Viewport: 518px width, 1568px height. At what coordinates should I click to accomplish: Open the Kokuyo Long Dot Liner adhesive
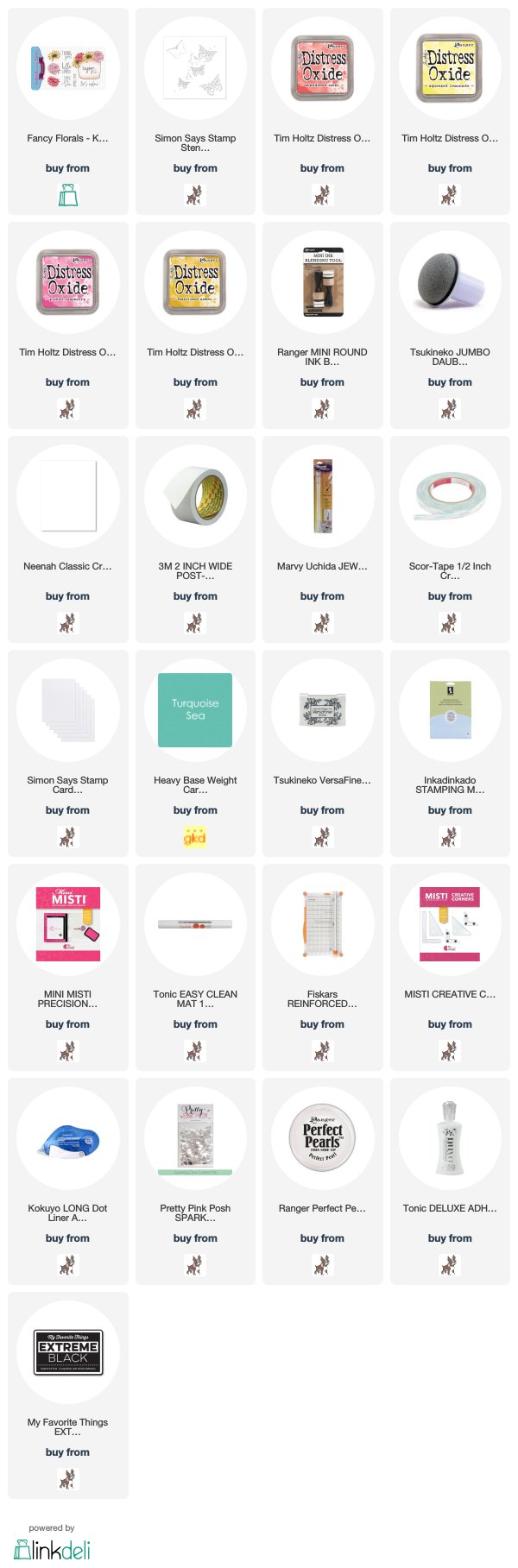67,1138
